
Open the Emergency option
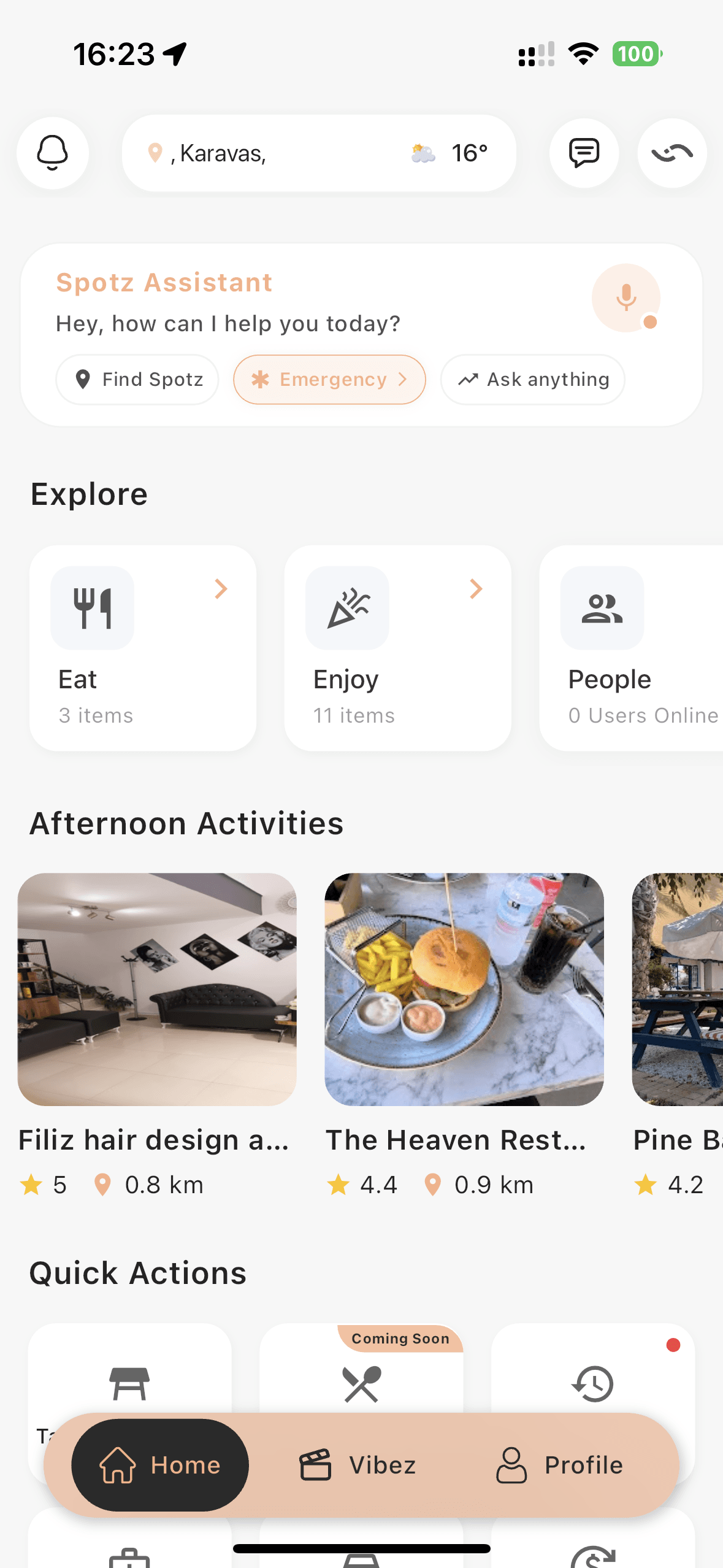point(329,380)
